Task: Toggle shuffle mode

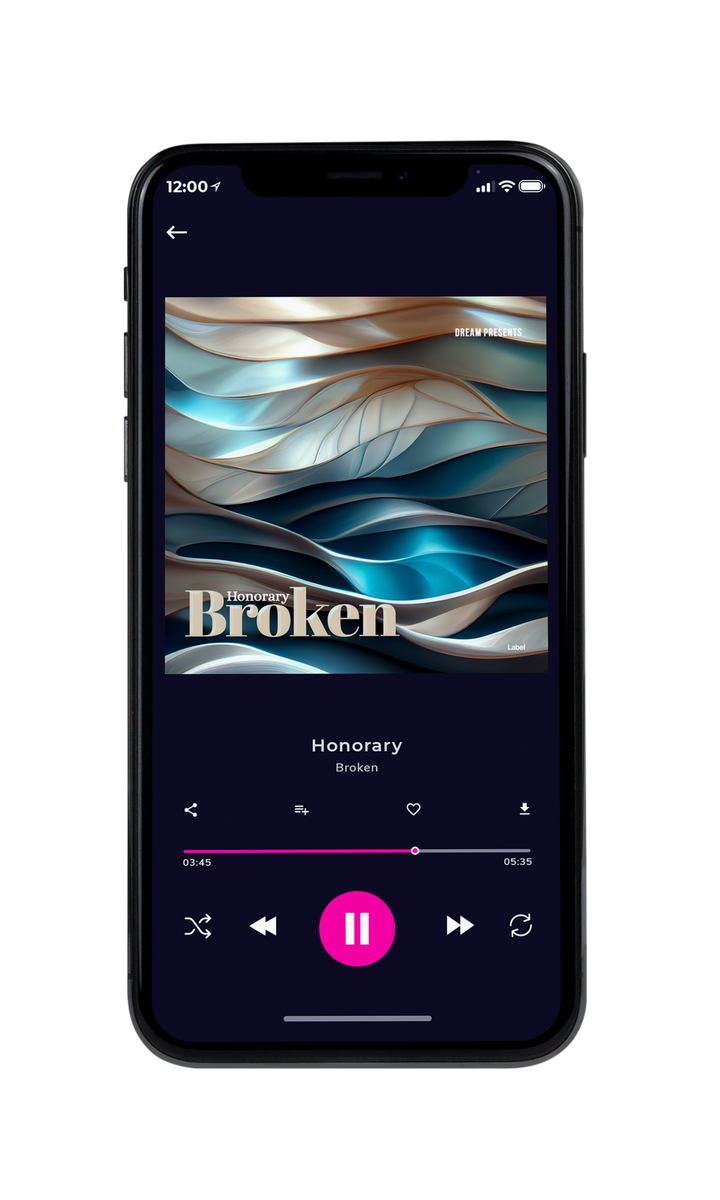Action: pyautogui.click(x=198, y=927)
